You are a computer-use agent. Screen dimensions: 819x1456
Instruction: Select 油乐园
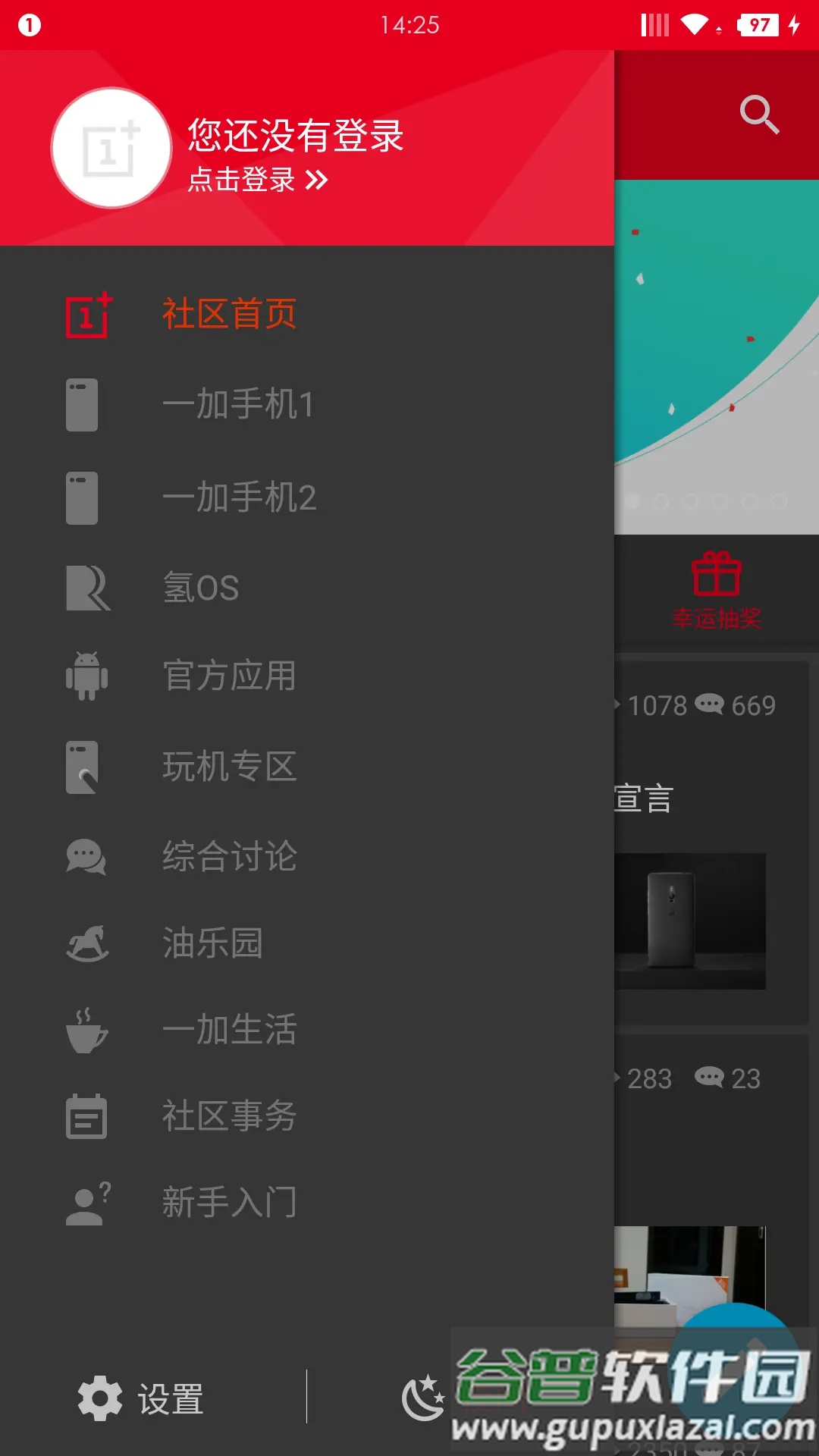tap(212, 943)
